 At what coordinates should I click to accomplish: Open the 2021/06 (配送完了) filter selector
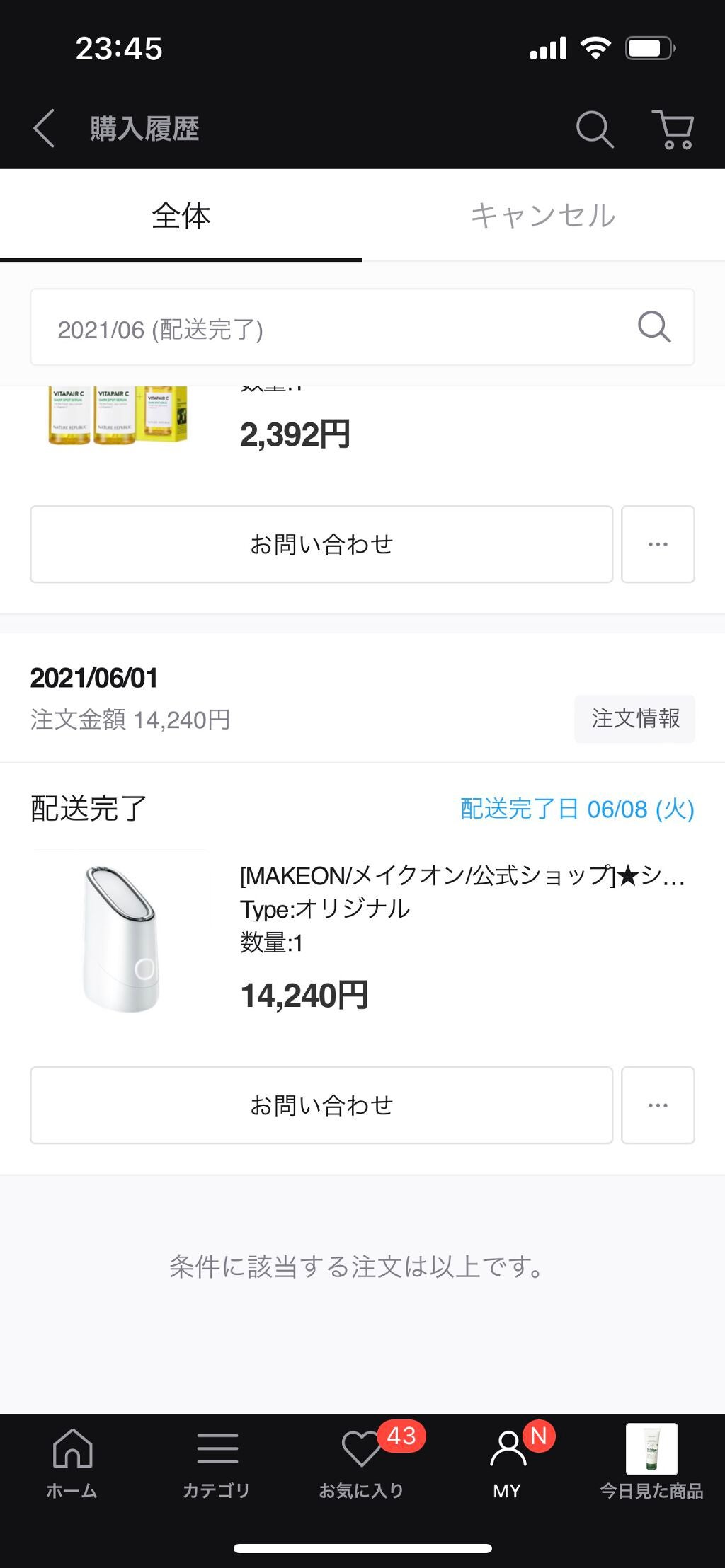point(319,328)
